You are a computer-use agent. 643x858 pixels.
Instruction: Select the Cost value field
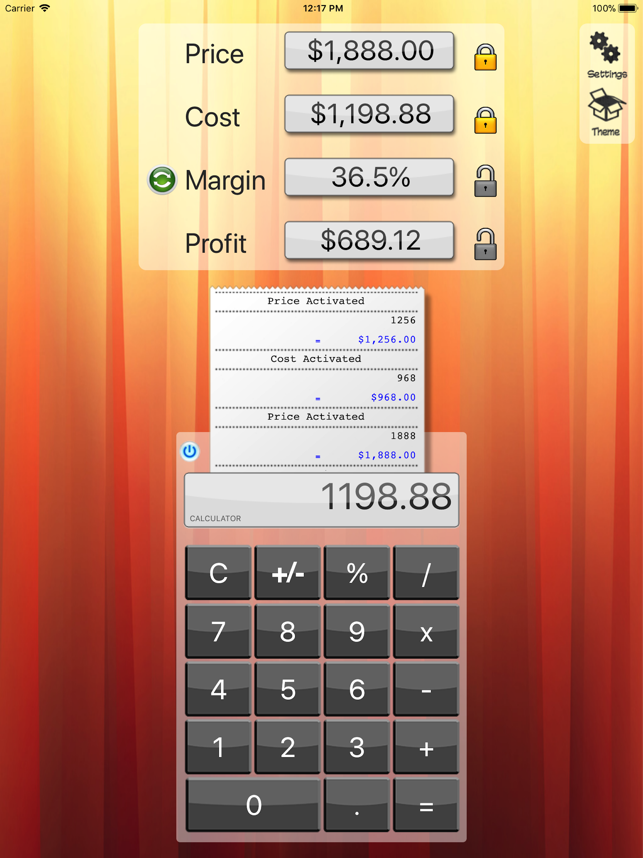[x=369, y=114]
